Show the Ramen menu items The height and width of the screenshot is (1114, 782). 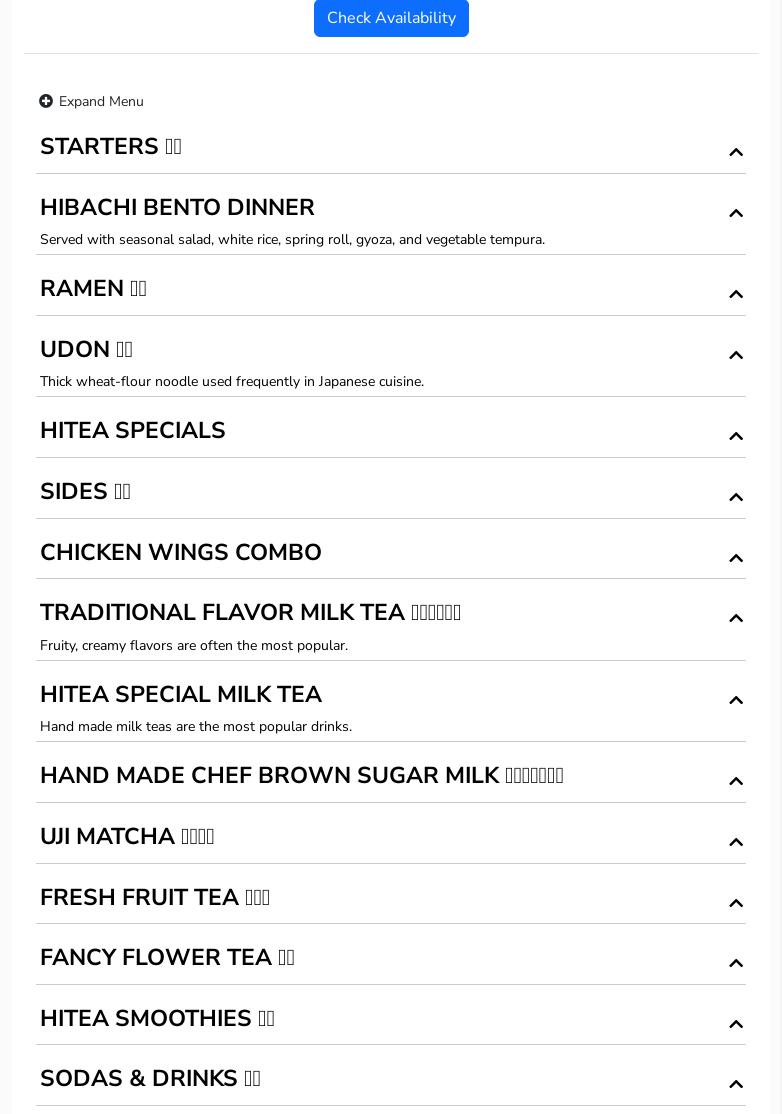pyautogui.click(x=390, y=289)
